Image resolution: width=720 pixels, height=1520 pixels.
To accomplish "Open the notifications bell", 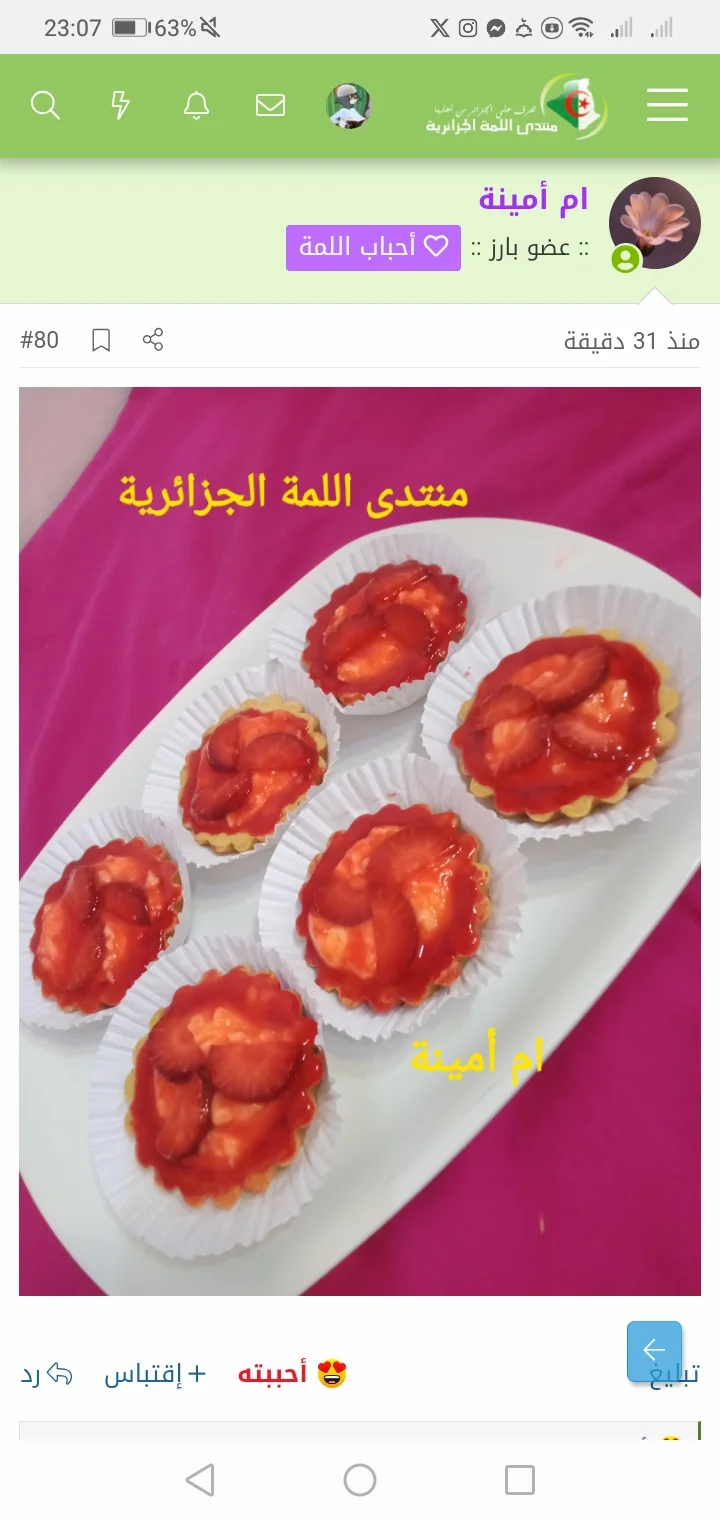I will point(196,105).
